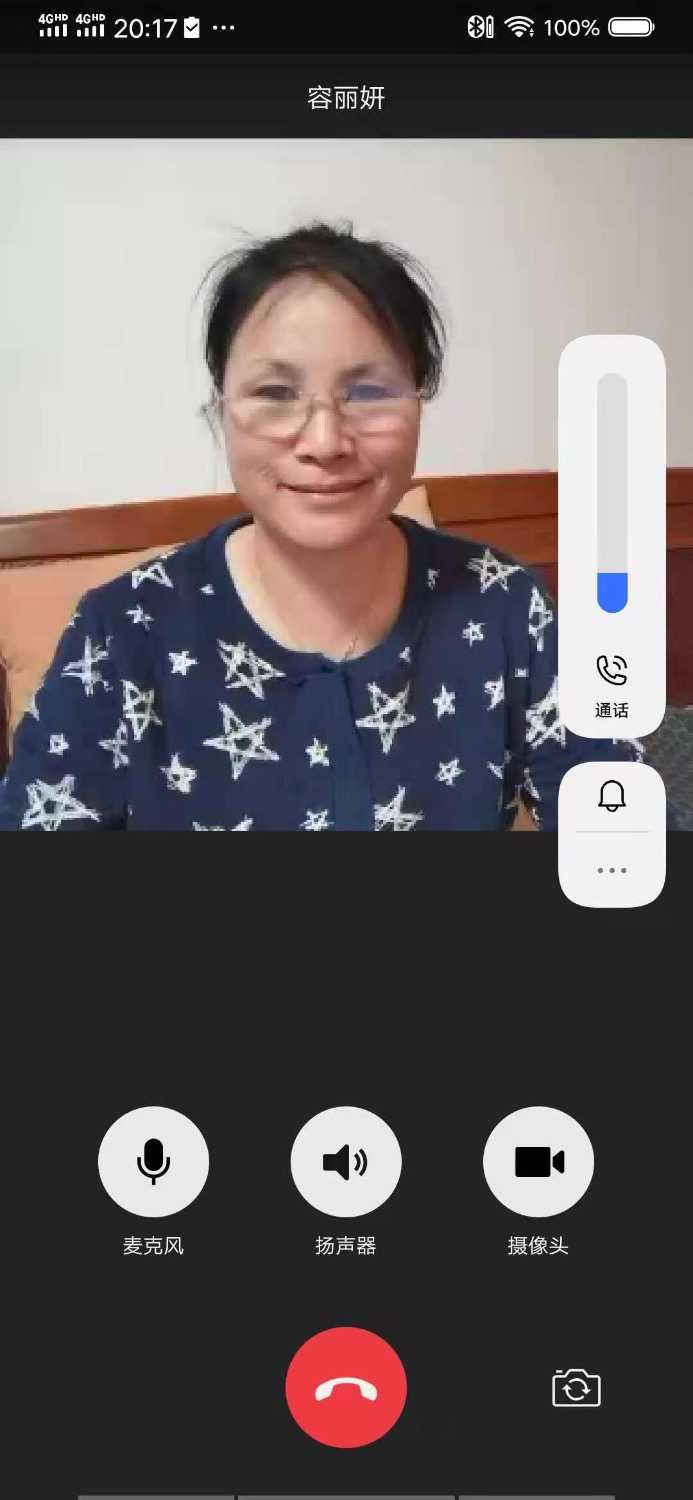
Task: Mute the microphone (麦克风)
Action: click(x=153, y=1162)
